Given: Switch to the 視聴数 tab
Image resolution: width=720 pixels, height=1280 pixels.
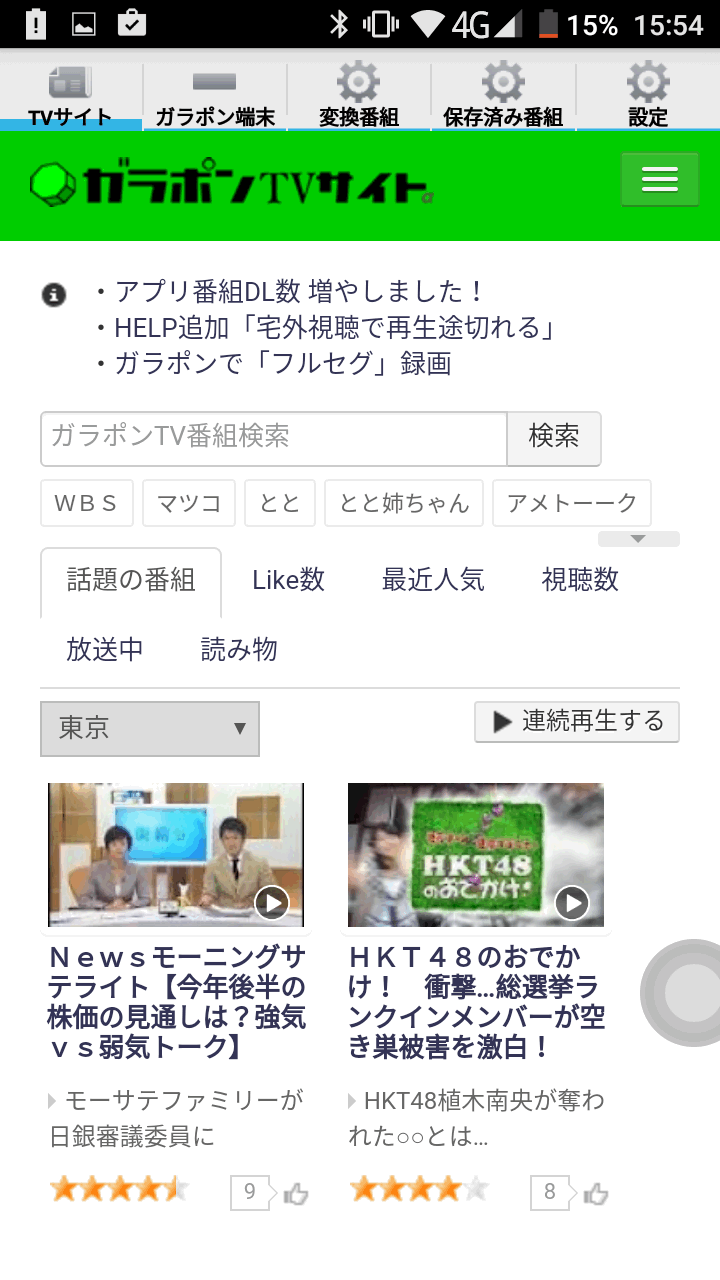Looking at the screenshot, I should (580, 580).
